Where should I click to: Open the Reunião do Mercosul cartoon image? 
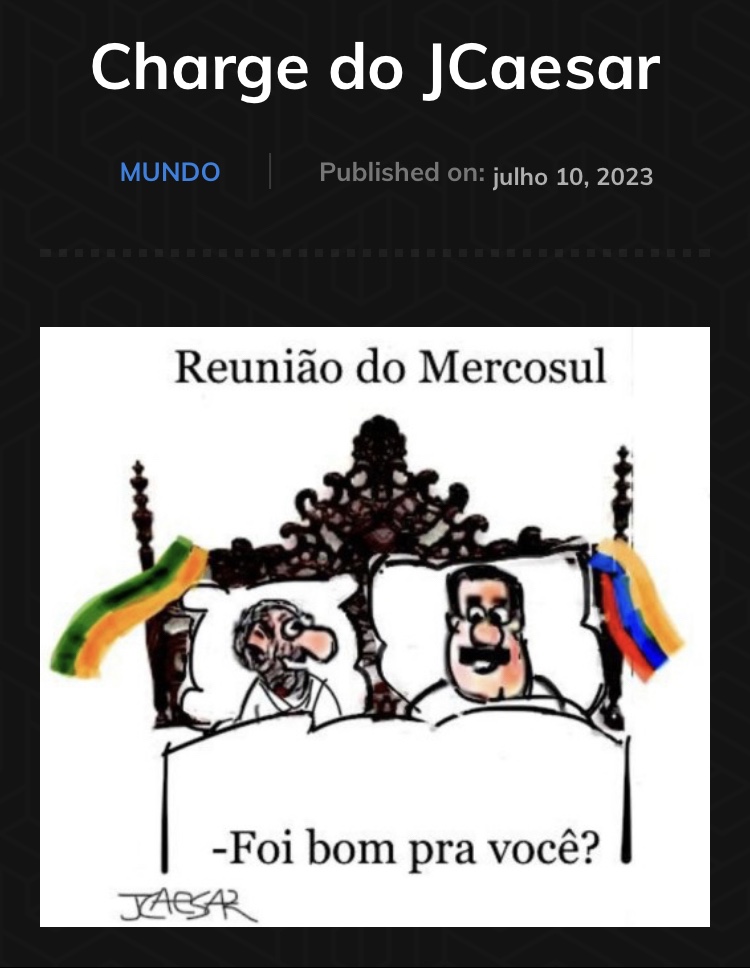pyautogui.click(x=375, y=627)
